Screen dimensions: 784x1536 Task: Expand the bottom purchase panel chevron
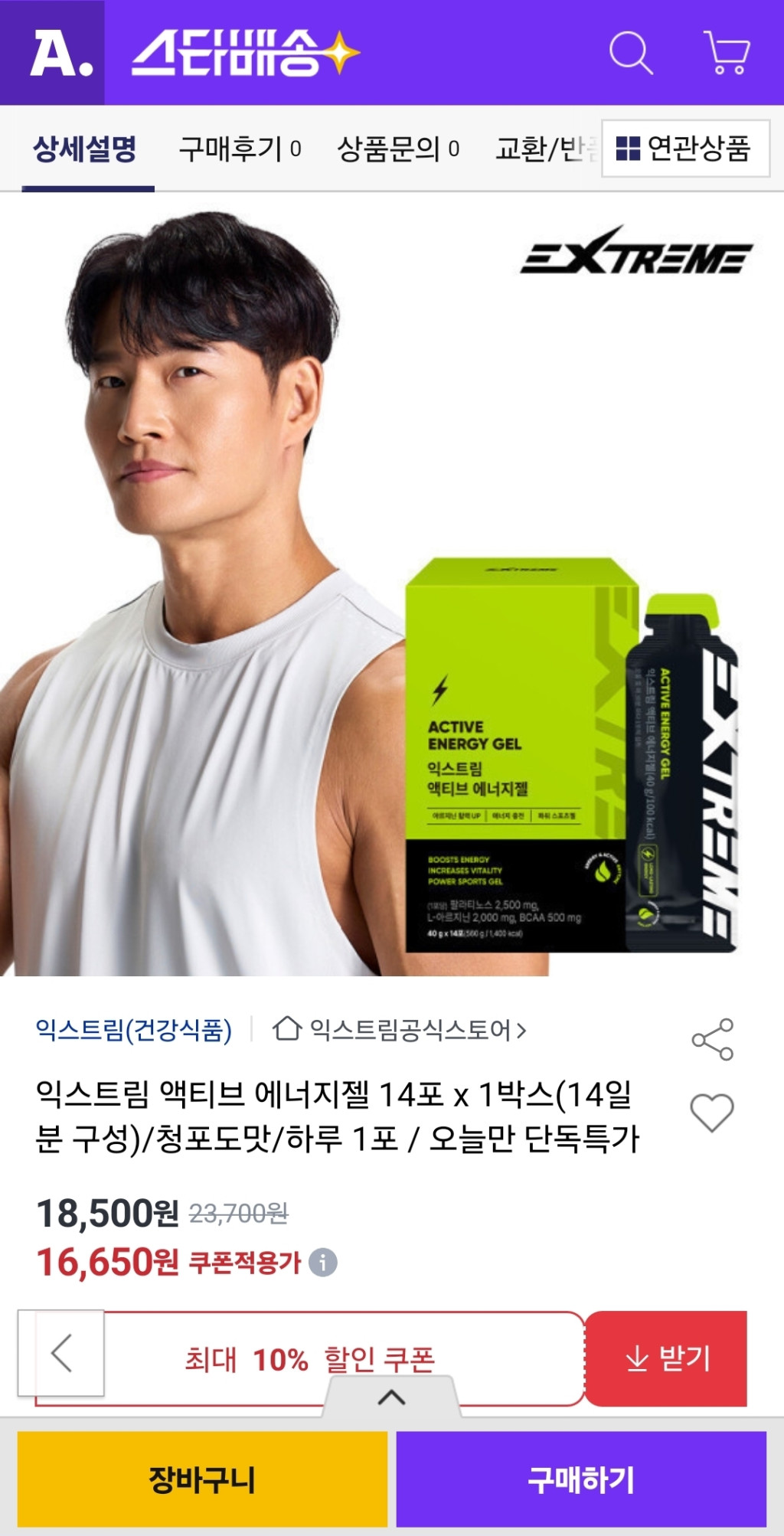391,1398
